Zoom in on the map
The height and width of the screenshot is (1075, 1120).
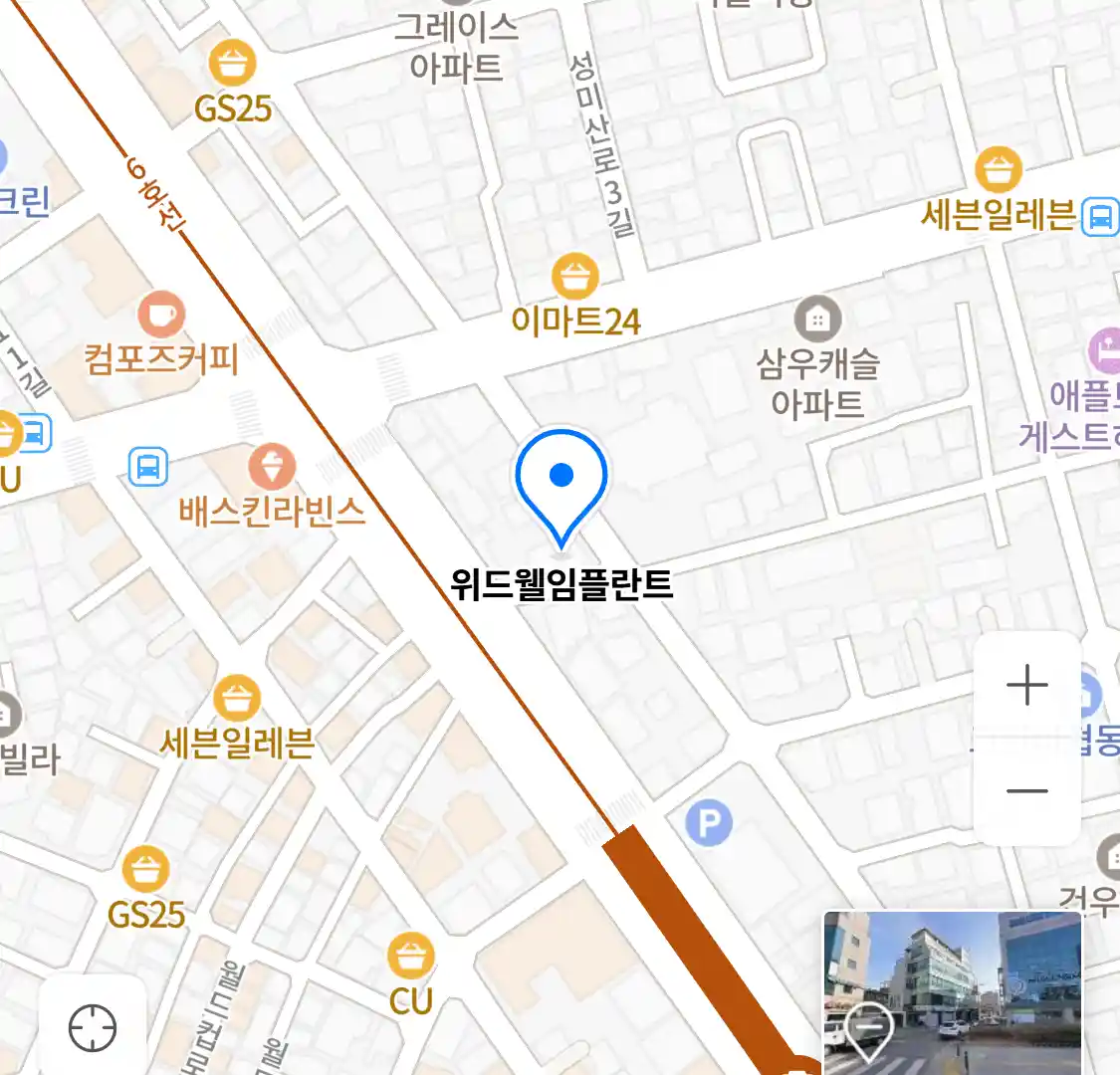[x=1026, y=686]
